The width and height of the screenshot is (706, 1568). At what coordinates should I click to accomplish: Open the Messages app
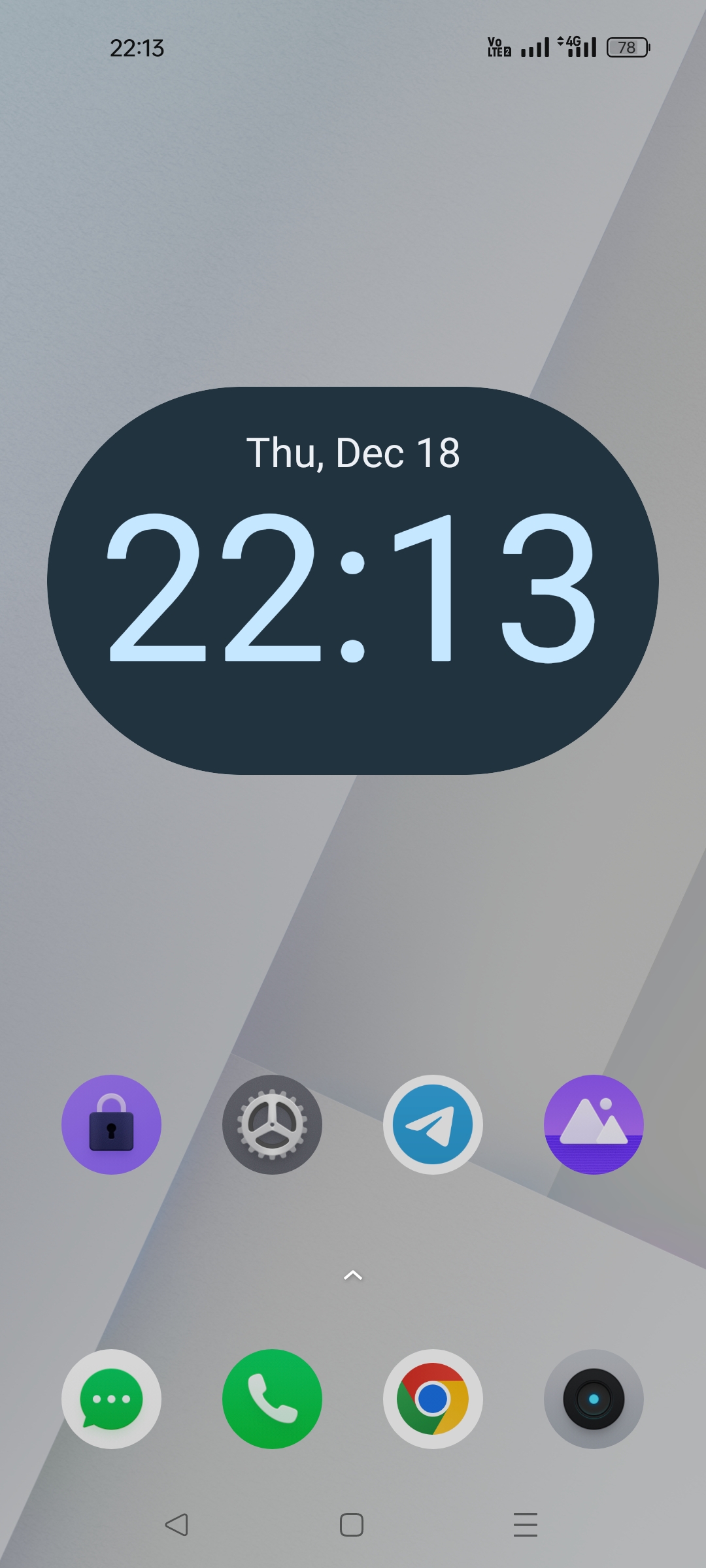pyautogui.click(x=111, y=1399)
